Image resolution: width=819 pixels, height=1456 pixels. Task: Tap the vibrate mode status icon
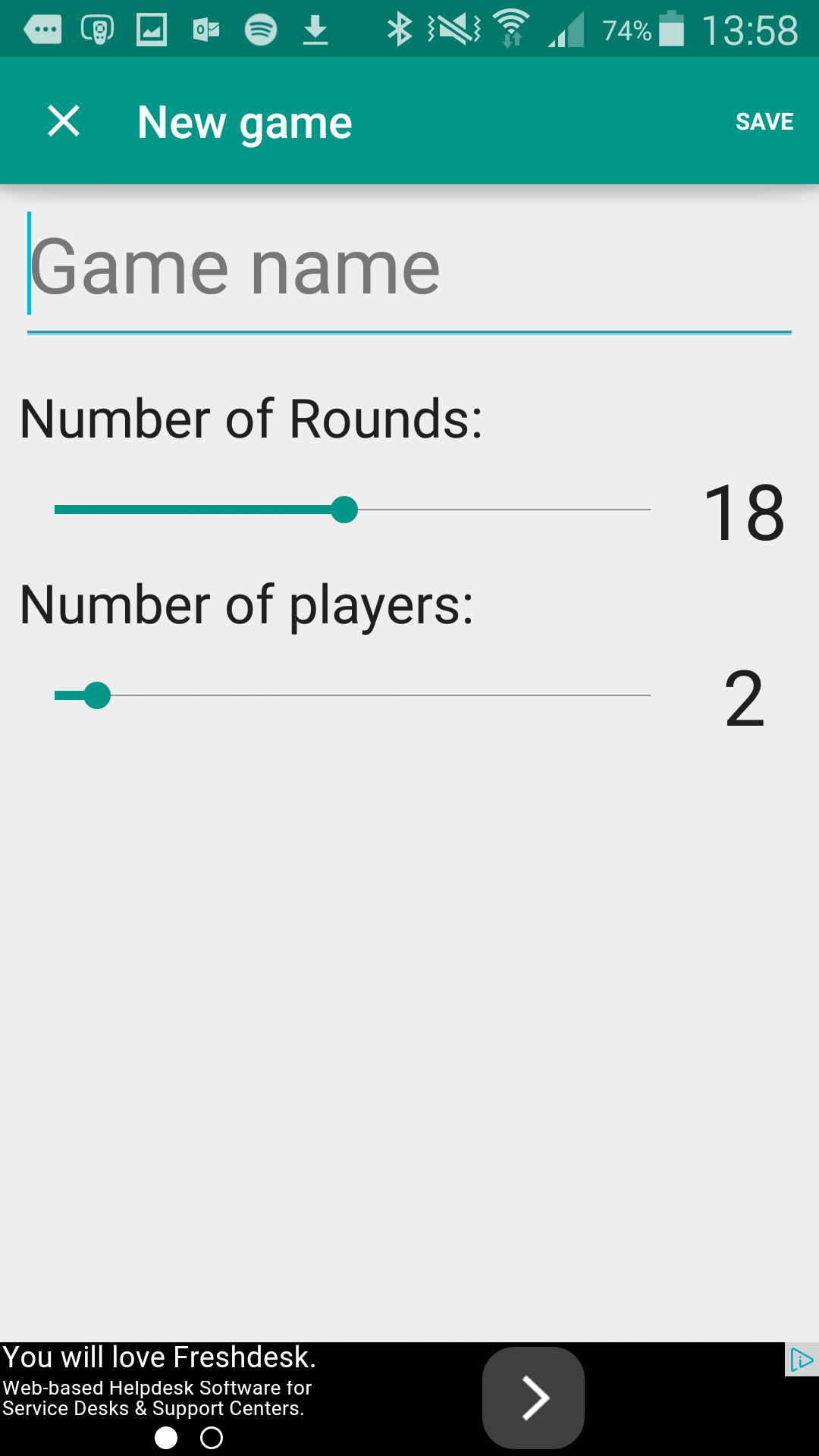coord(450,29)
